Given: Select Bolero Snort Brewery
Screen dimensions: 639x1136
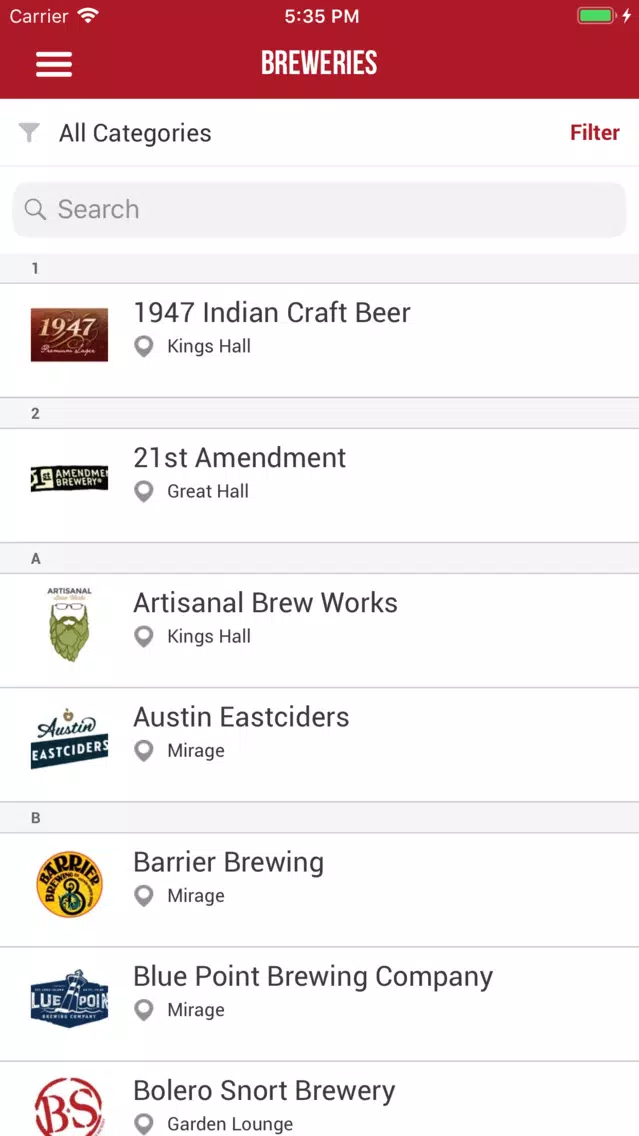Looking at the screenshot, I should (320, 1099).
